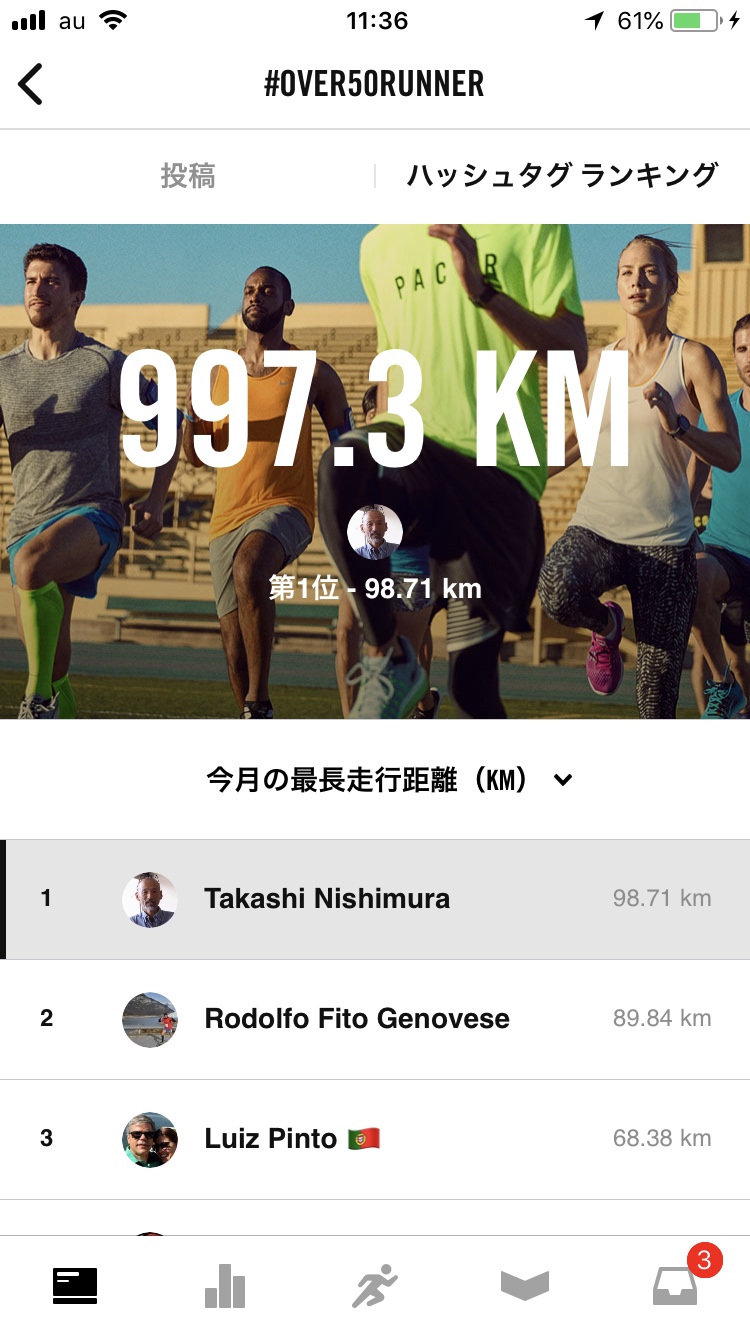
Task: Open the inbox with 3 notifications
Action: click(677, 1285)
